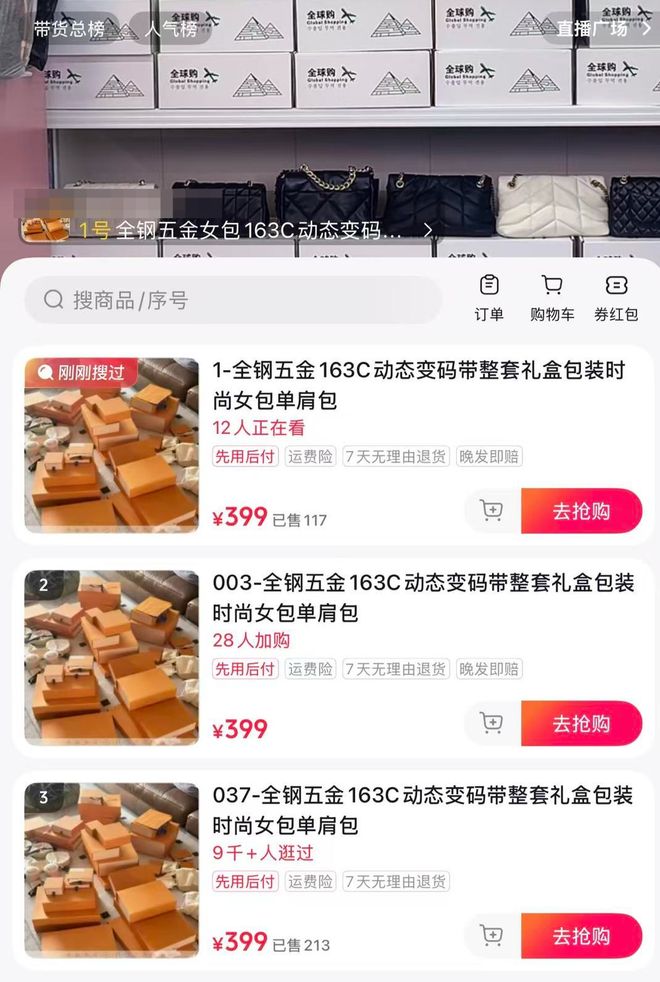Tap 去抢购 for product 1-全钢五金
660x982 pixels.
click(581, 511)
